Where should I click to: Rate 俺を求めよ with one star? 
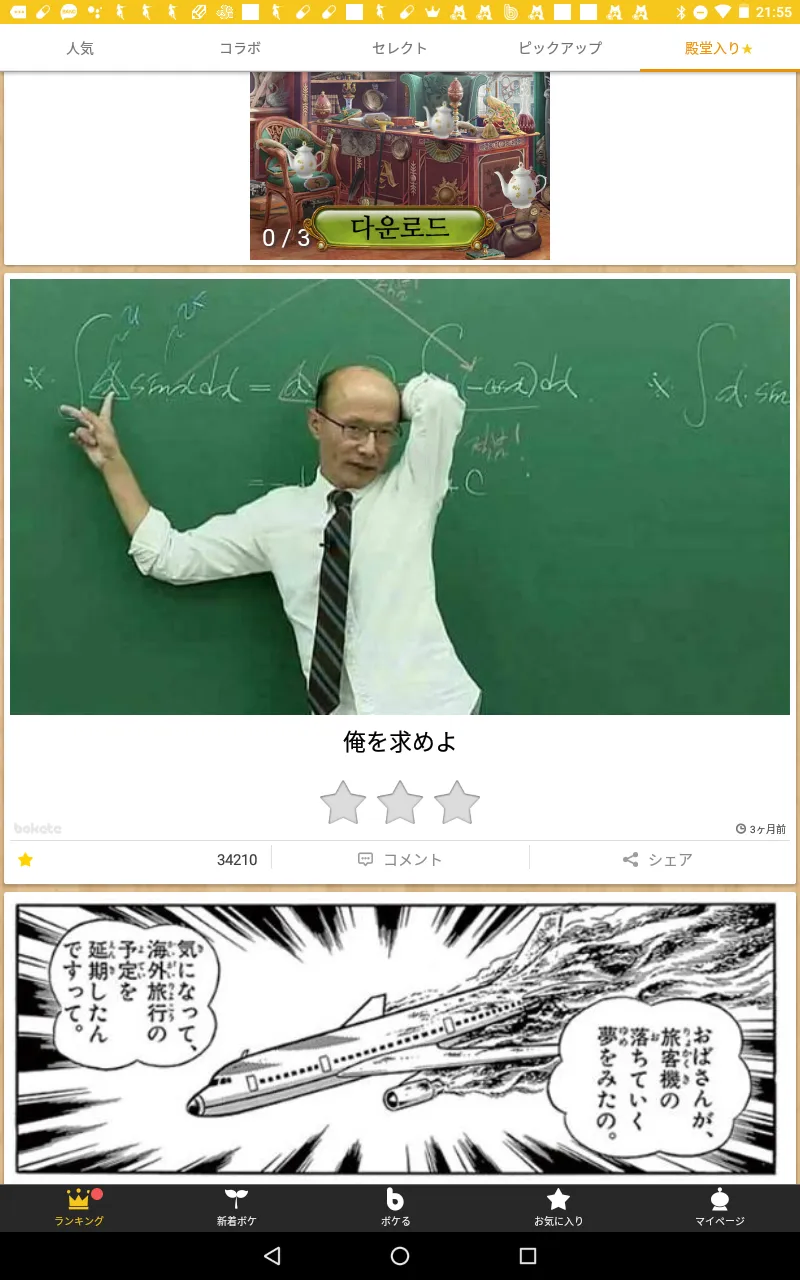point(343,802)
